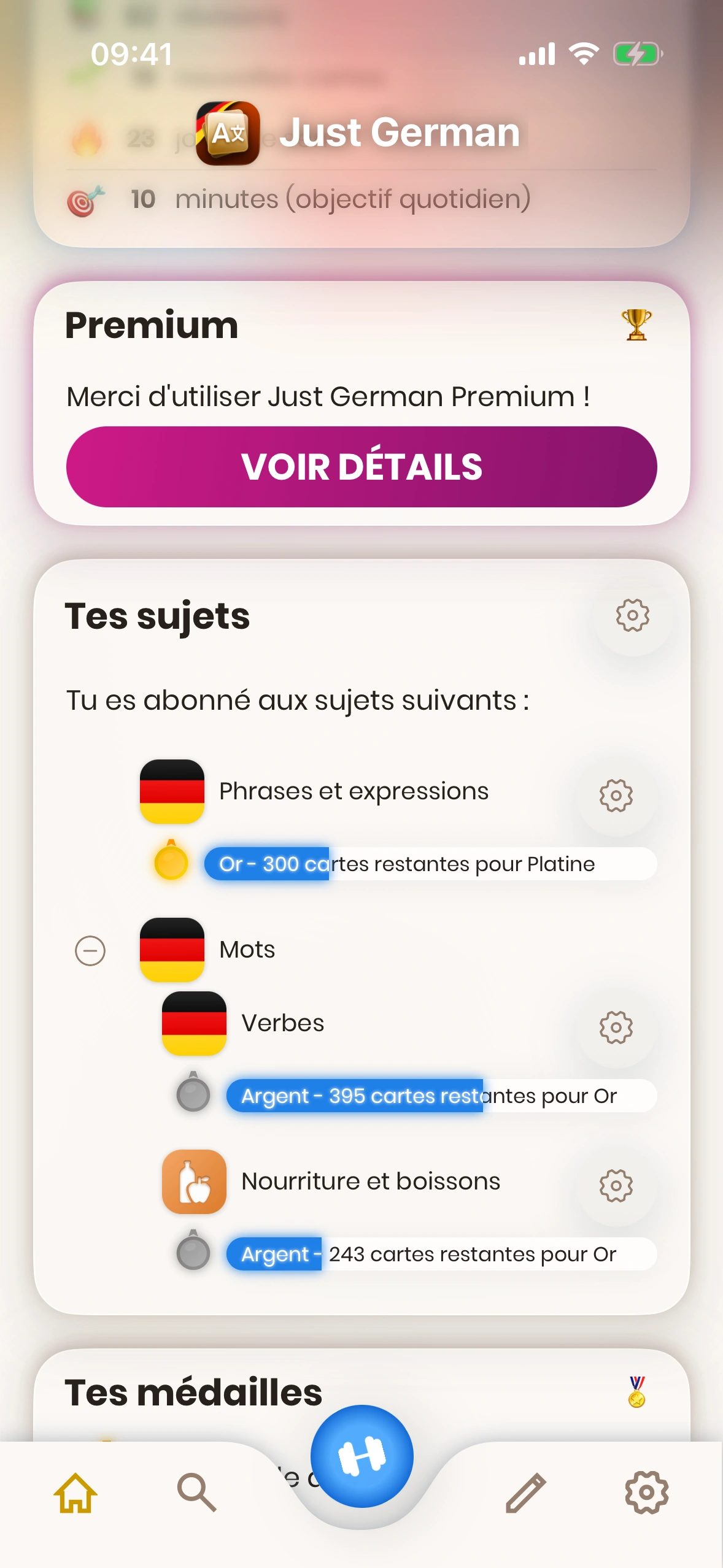Open the Nourriture et boissons subject

(x=370, y=1182)
